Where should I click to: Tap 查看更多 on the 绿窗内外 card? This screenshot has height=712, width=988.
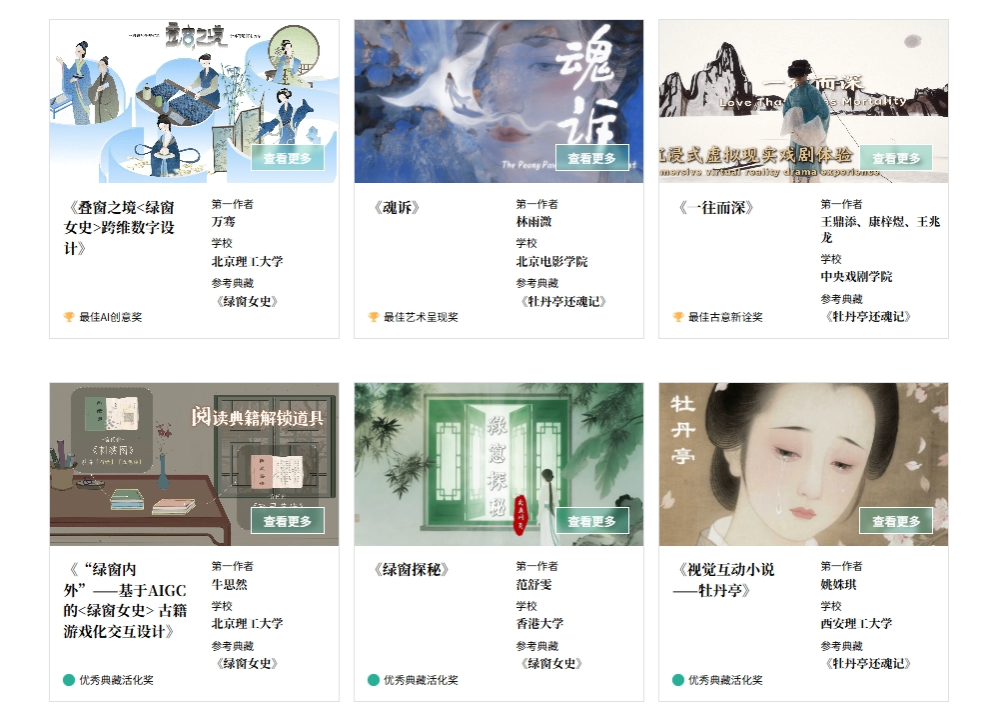[x=287, y=521]
